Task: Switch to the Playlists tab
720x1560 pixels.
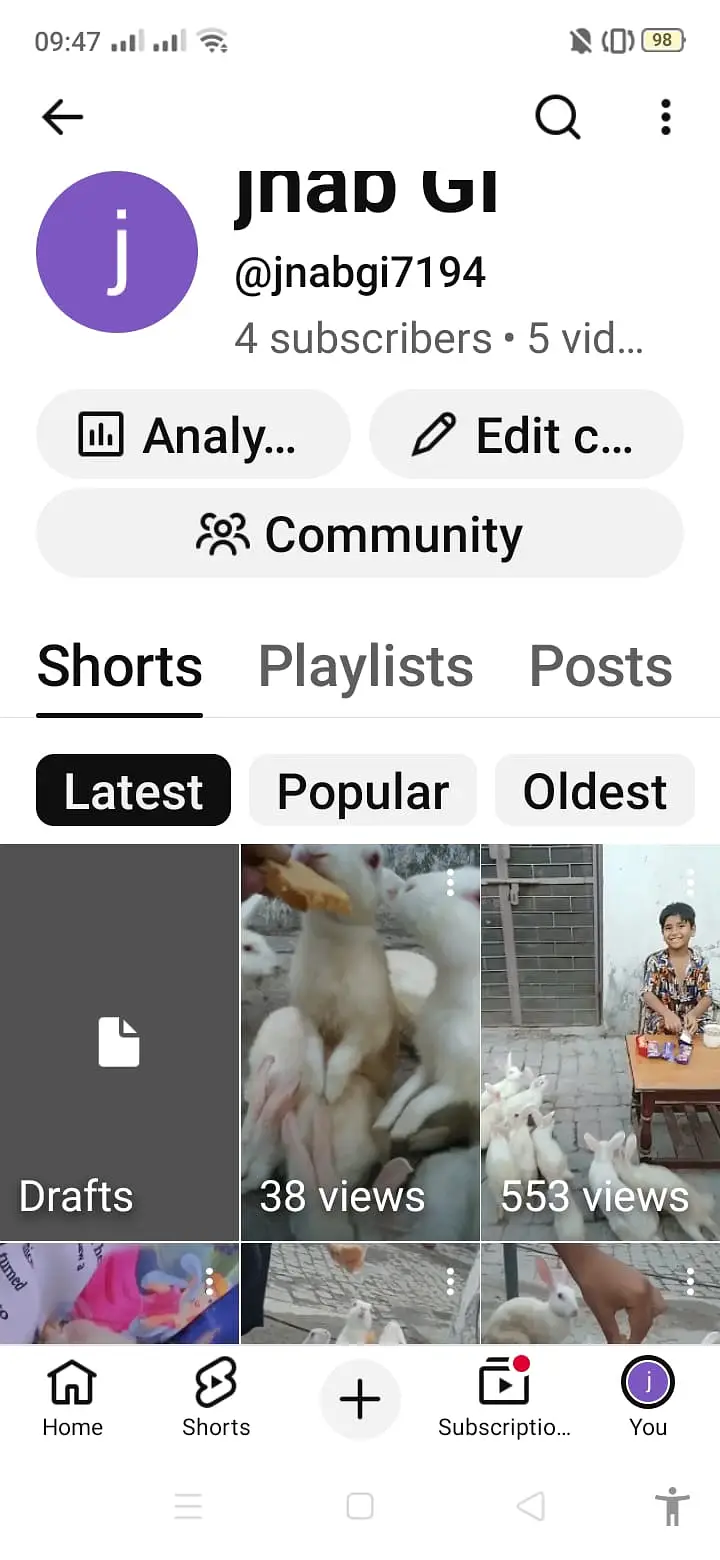Action: (366, 666)
